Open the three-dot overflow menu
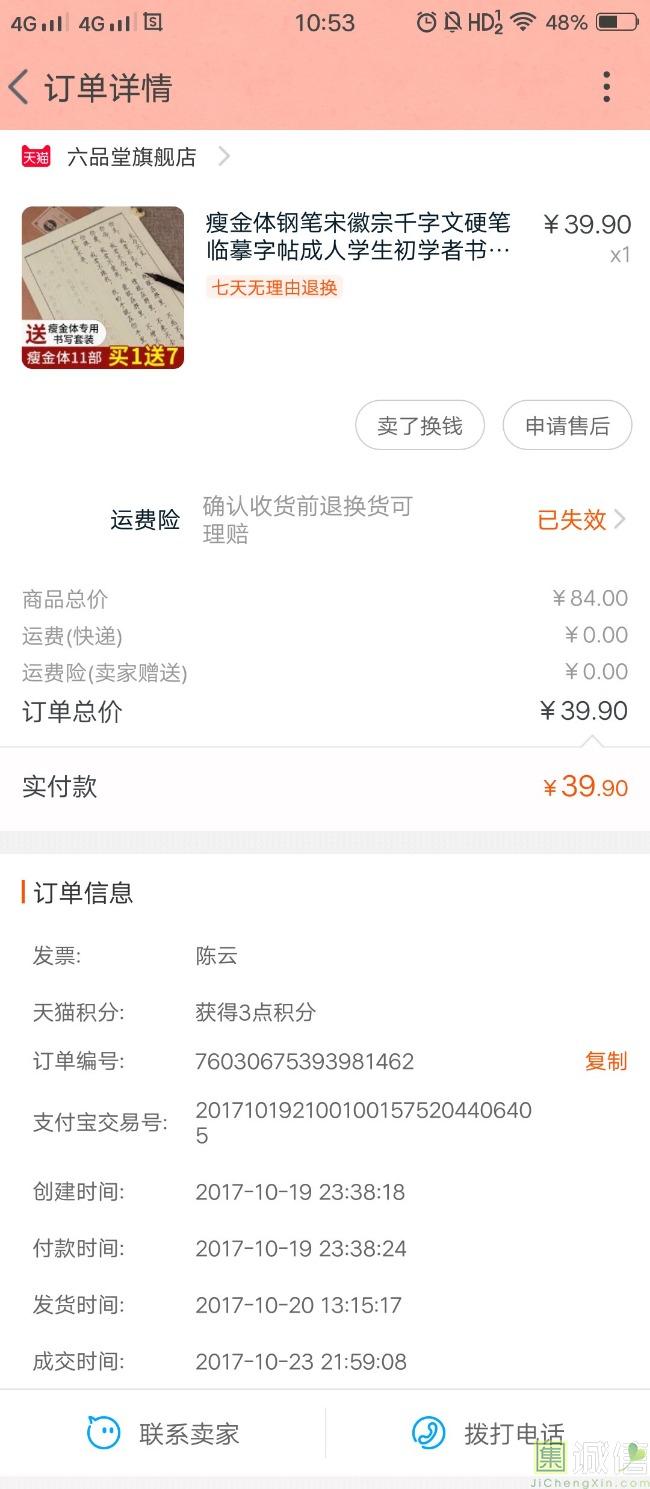The width and height of the screenshot is (650, 1489). click(606, 88)
